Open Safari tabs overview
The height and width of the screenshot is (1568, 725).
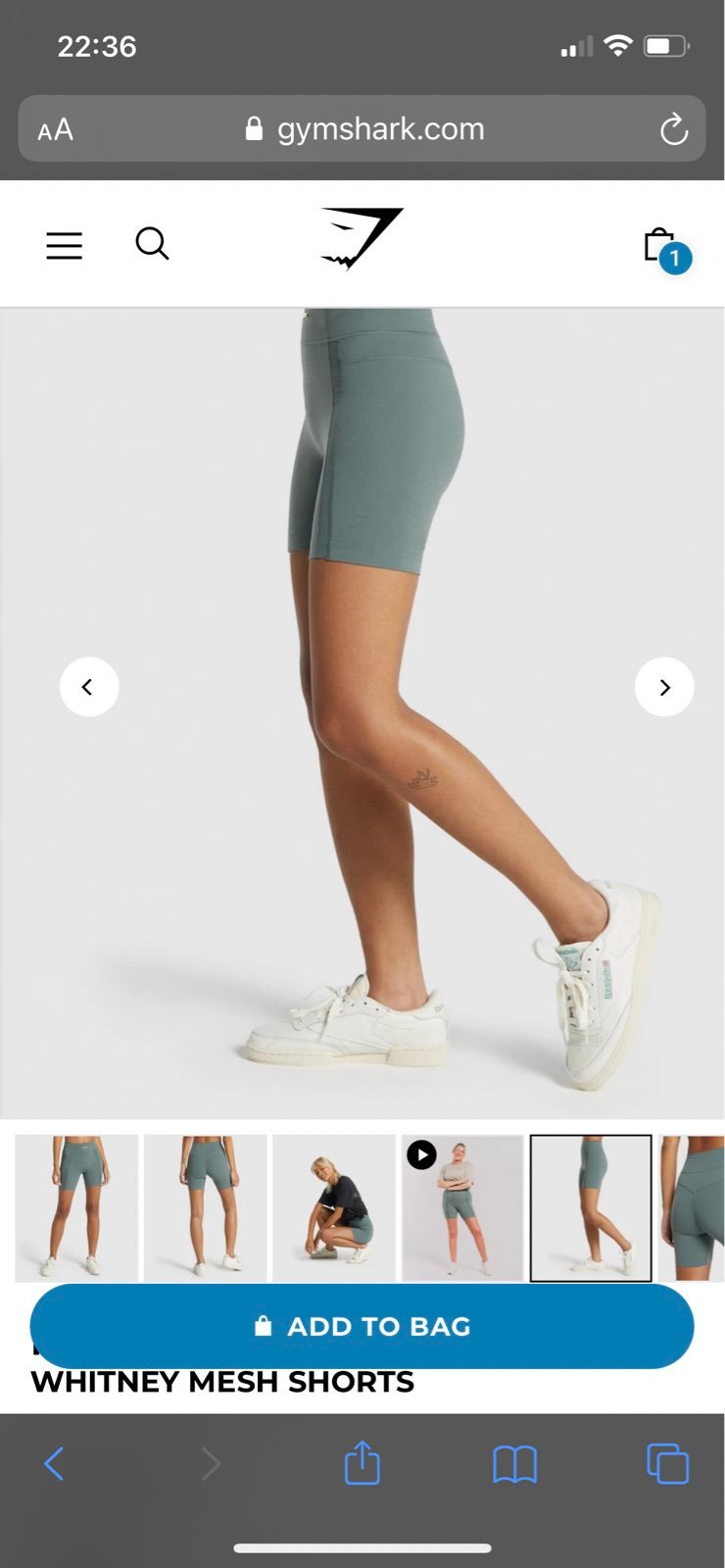667,1464
